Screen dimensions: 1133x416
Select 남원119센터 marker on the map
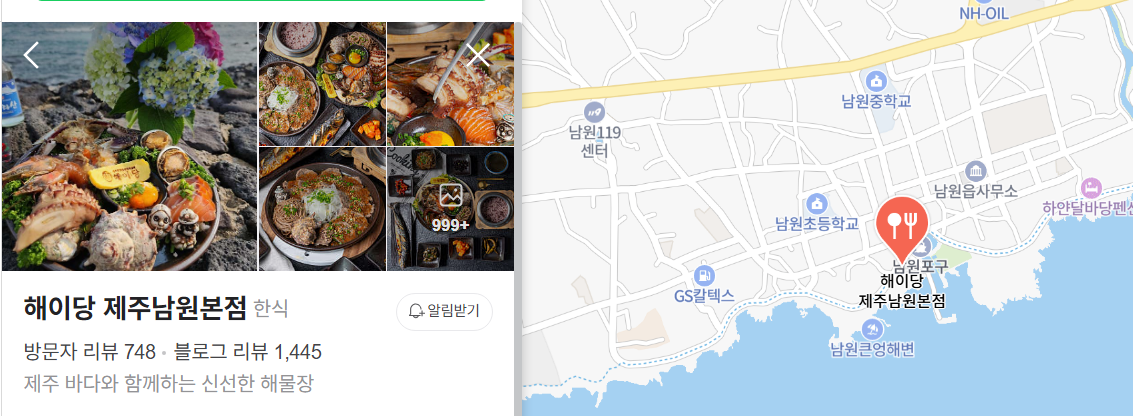pyautogui.click(x=595, y=111)
